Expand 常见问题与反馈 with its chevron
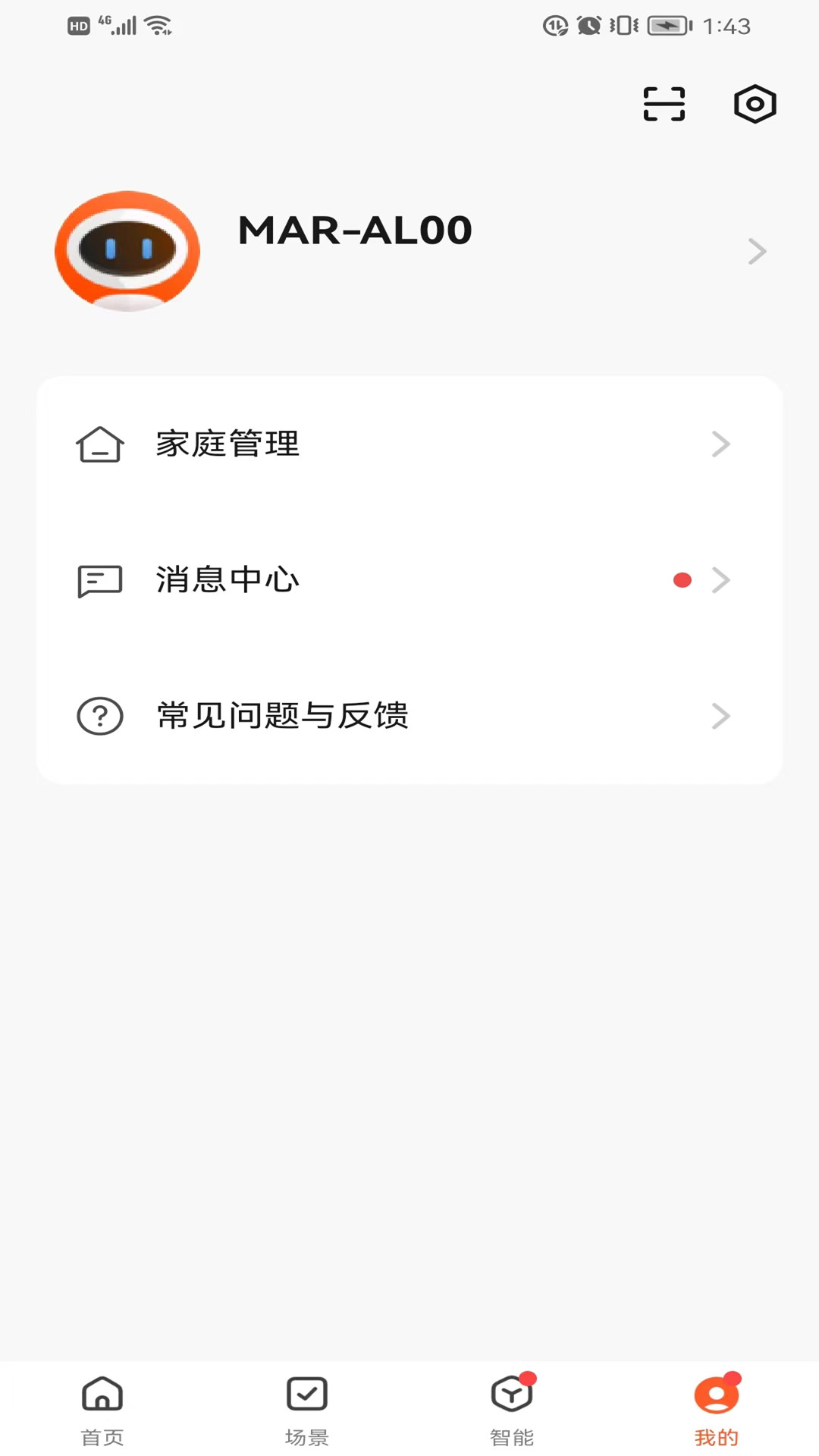The image size is (819, 1456). click(x=721, y=717)
